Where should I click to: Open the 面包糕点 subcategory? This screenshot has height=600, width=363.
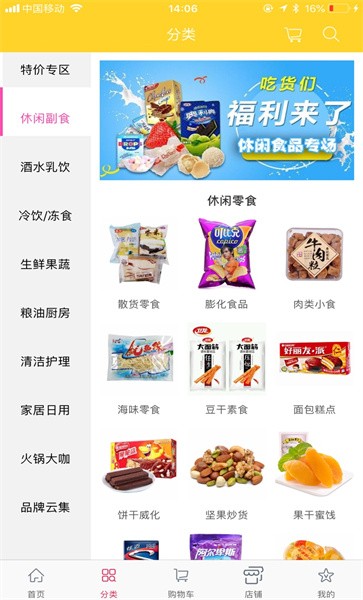click(314, 369)
